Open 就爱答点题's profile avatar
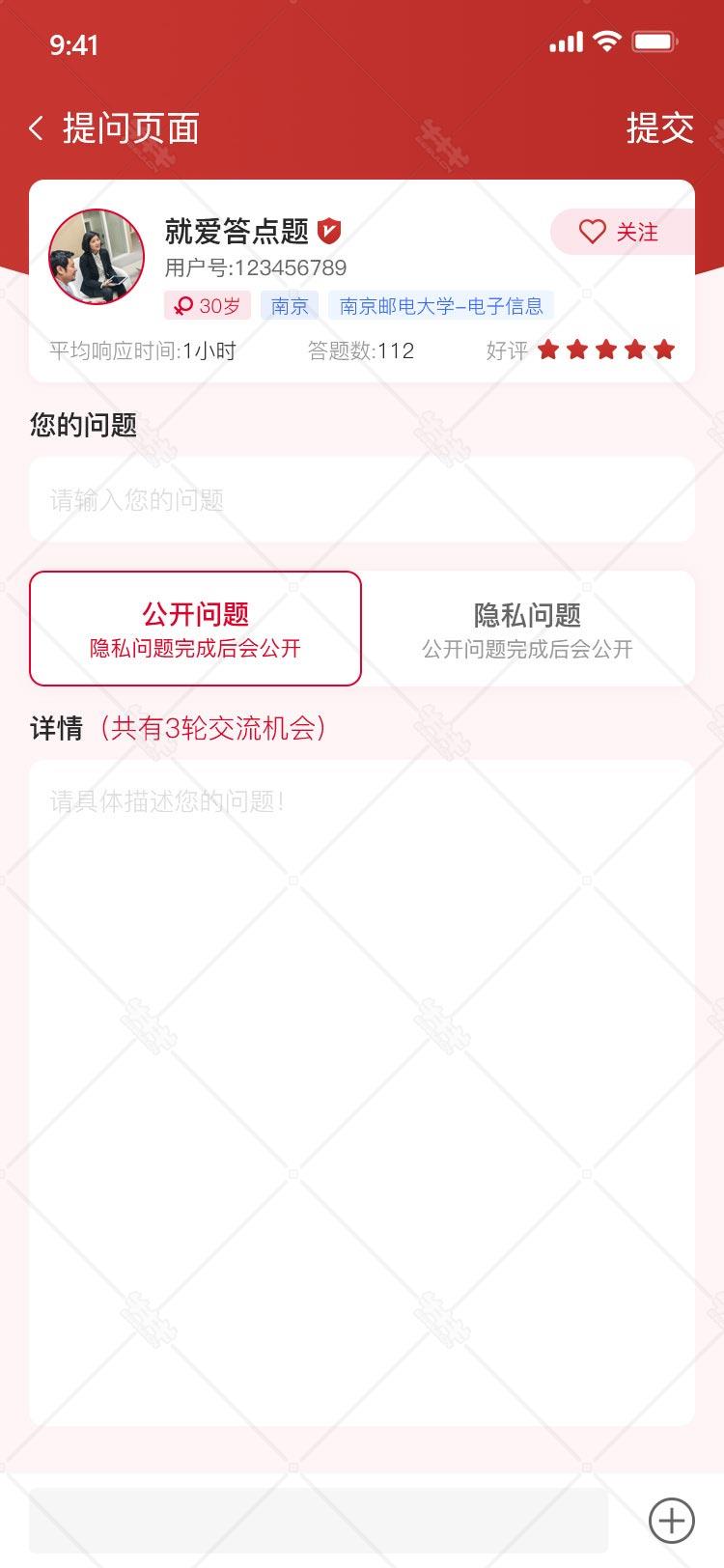The height and width of the screenshot is (1568, 724). click(97, 257)
